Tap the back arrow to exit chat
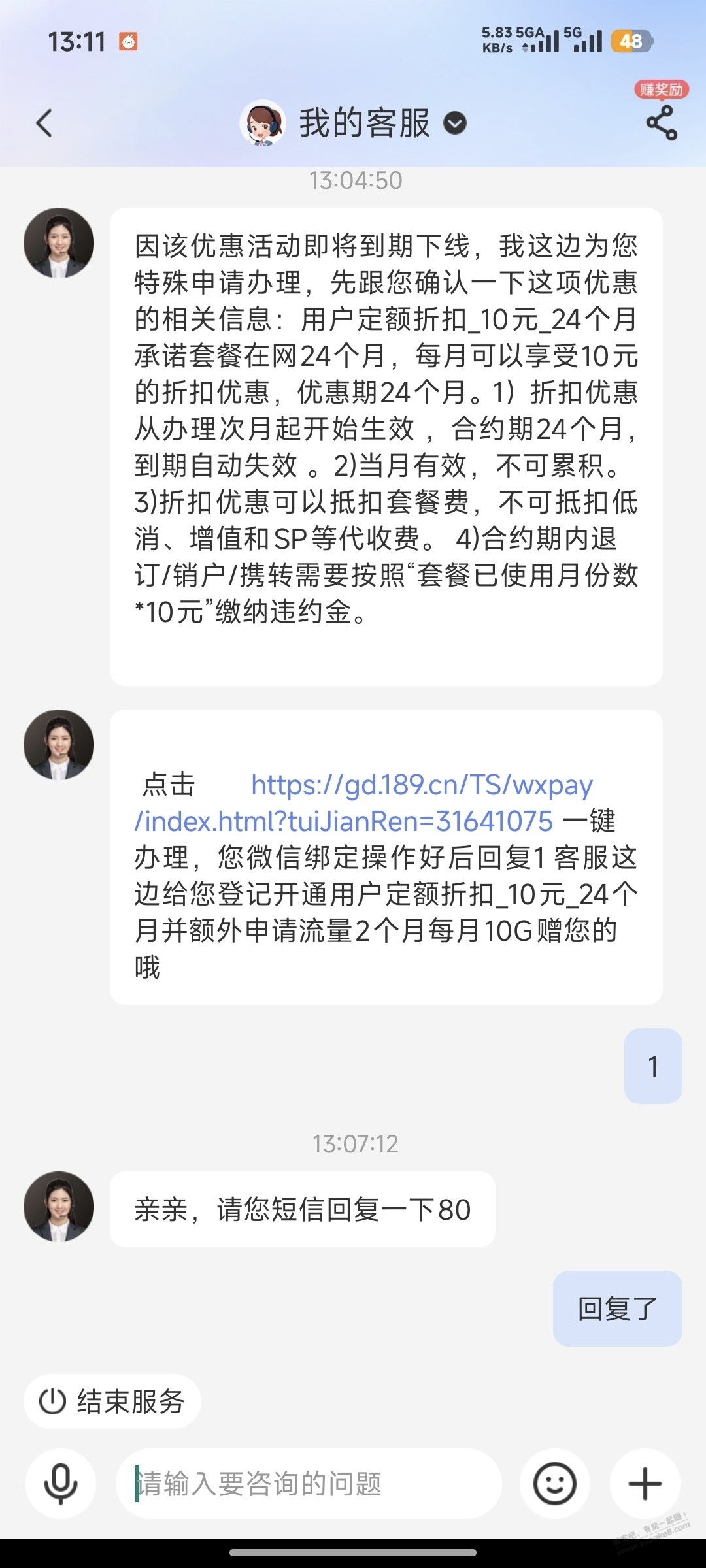 coord(44,124)
